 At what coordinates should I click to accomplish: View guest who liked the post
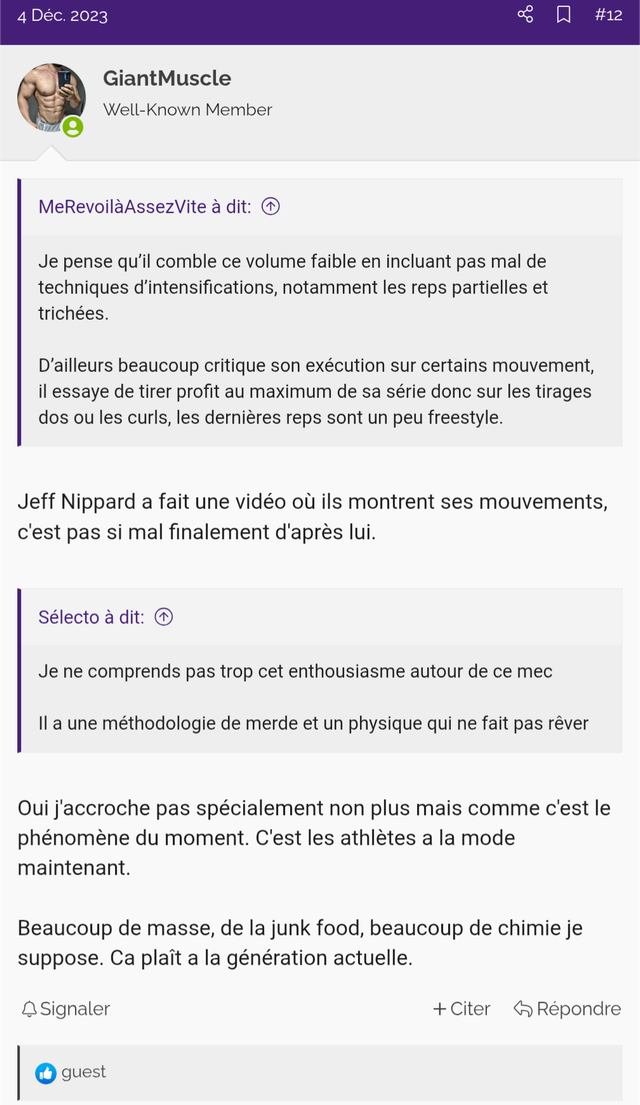pyautogui.click(x=83, y=1072)
